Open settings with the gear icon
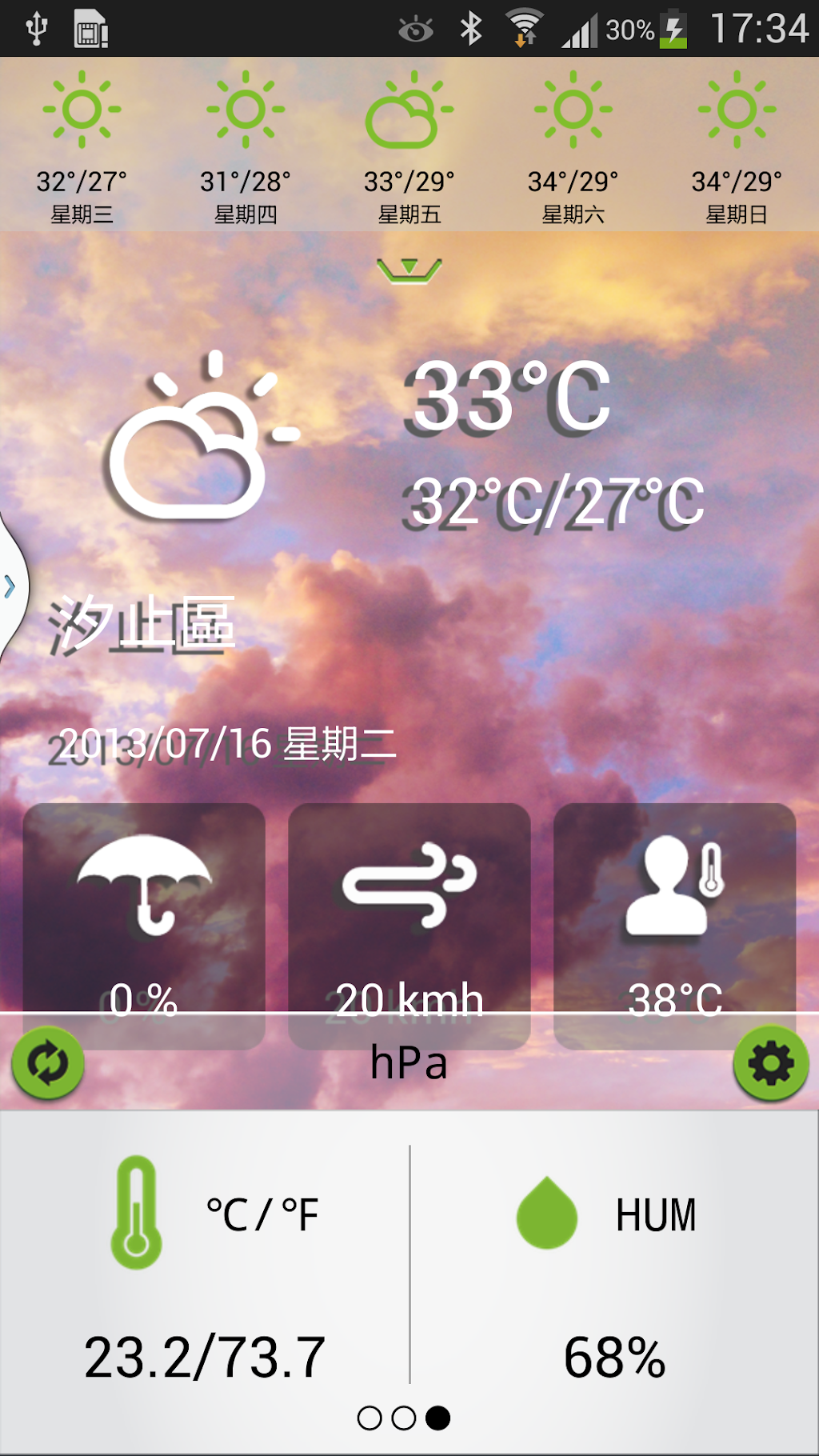The width and height of the screenshot is (819, 1456). click(771, 1063)
